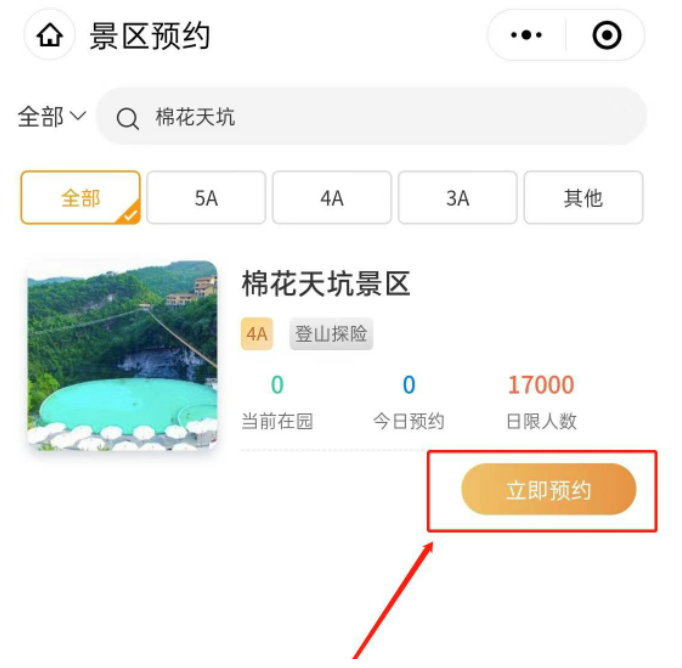Expand the 全部 region dropdown

[52, 117]
